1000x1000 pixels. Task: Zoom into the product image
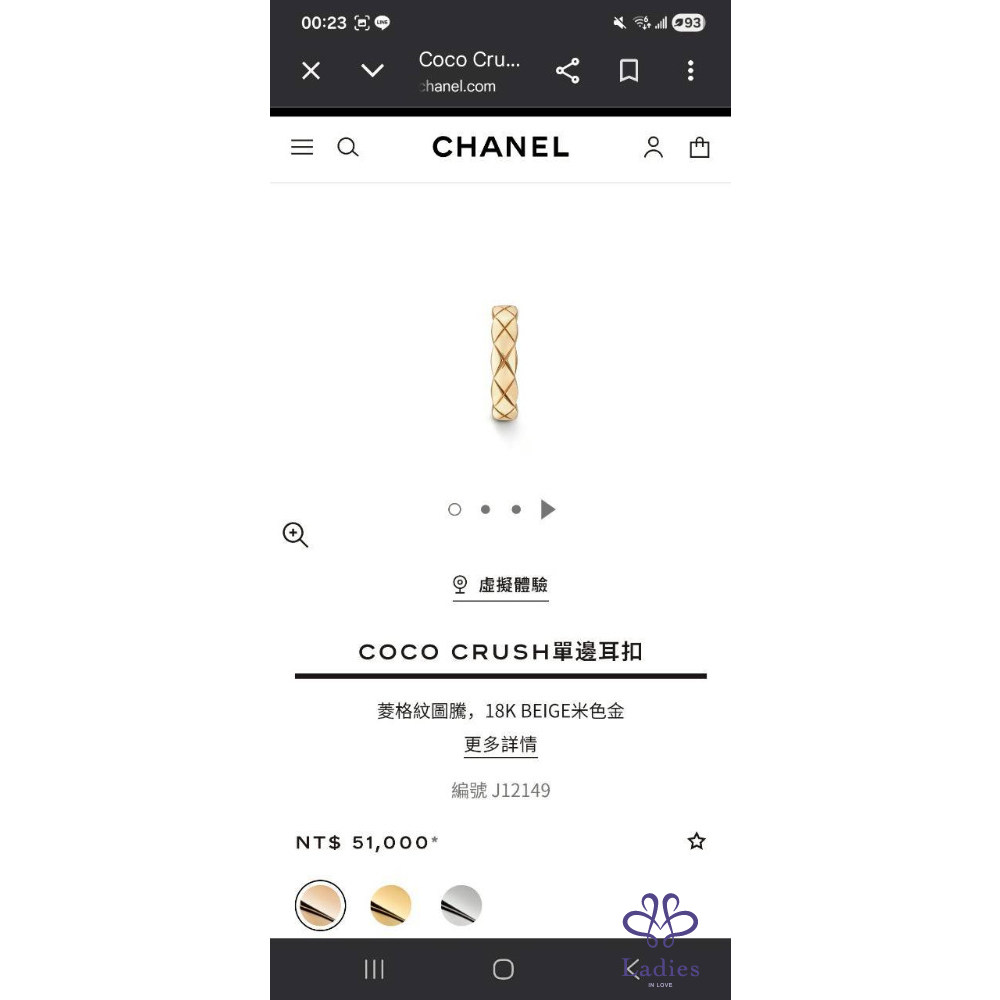(295, 535)
